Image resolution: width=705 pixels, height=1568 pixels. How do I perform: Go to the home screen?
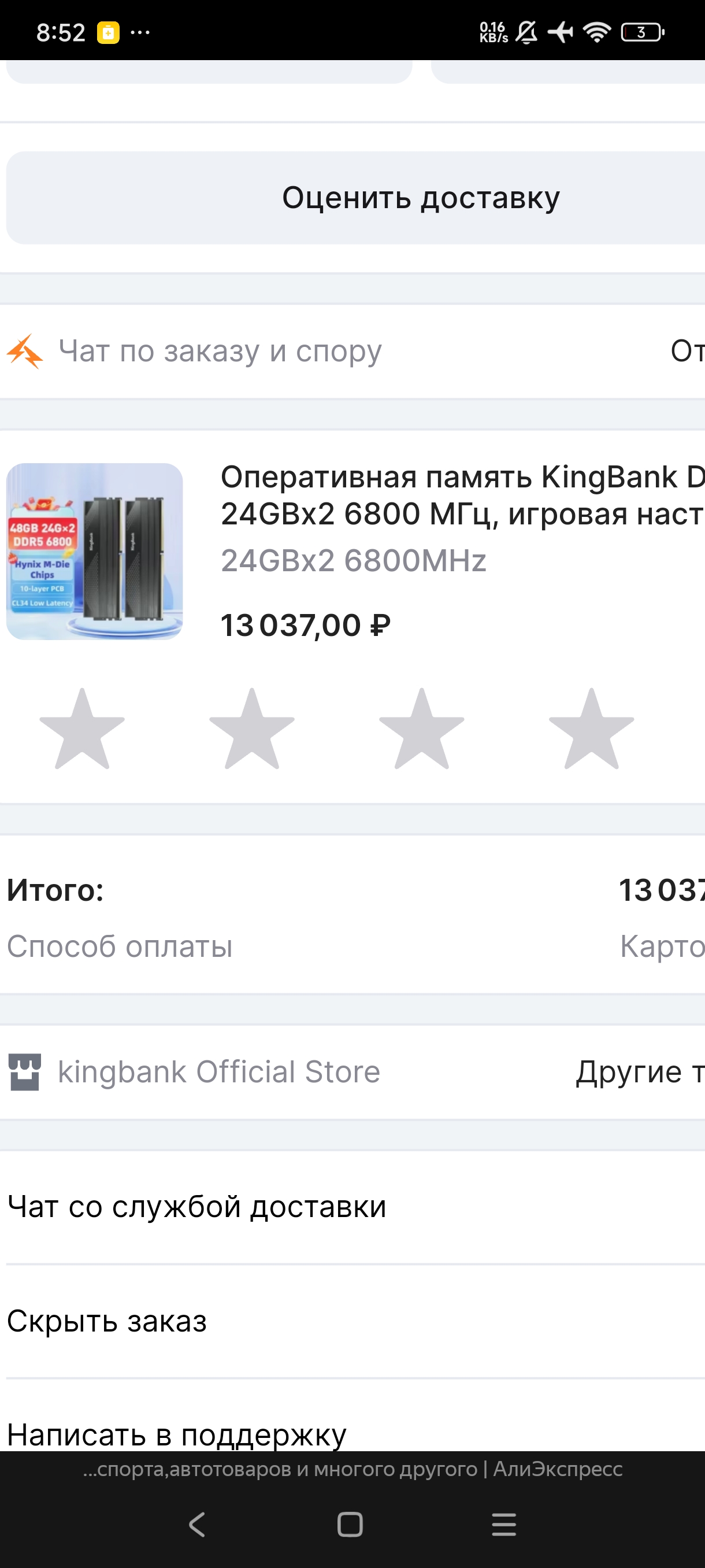(350, 1524)
